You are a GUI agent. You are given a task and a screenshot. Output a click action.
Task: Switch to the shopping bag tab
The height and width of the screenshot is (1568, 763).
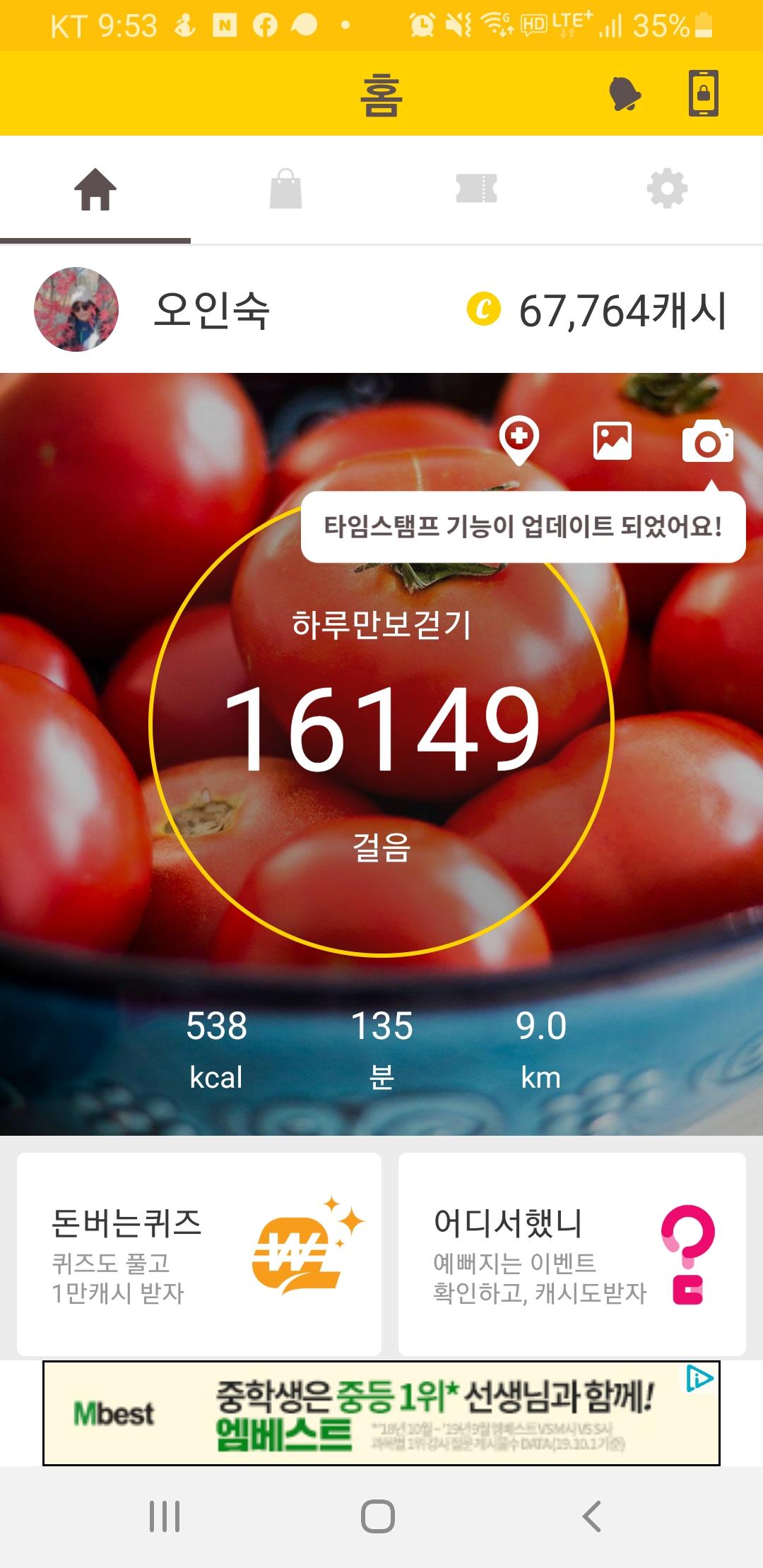point(286,189)
